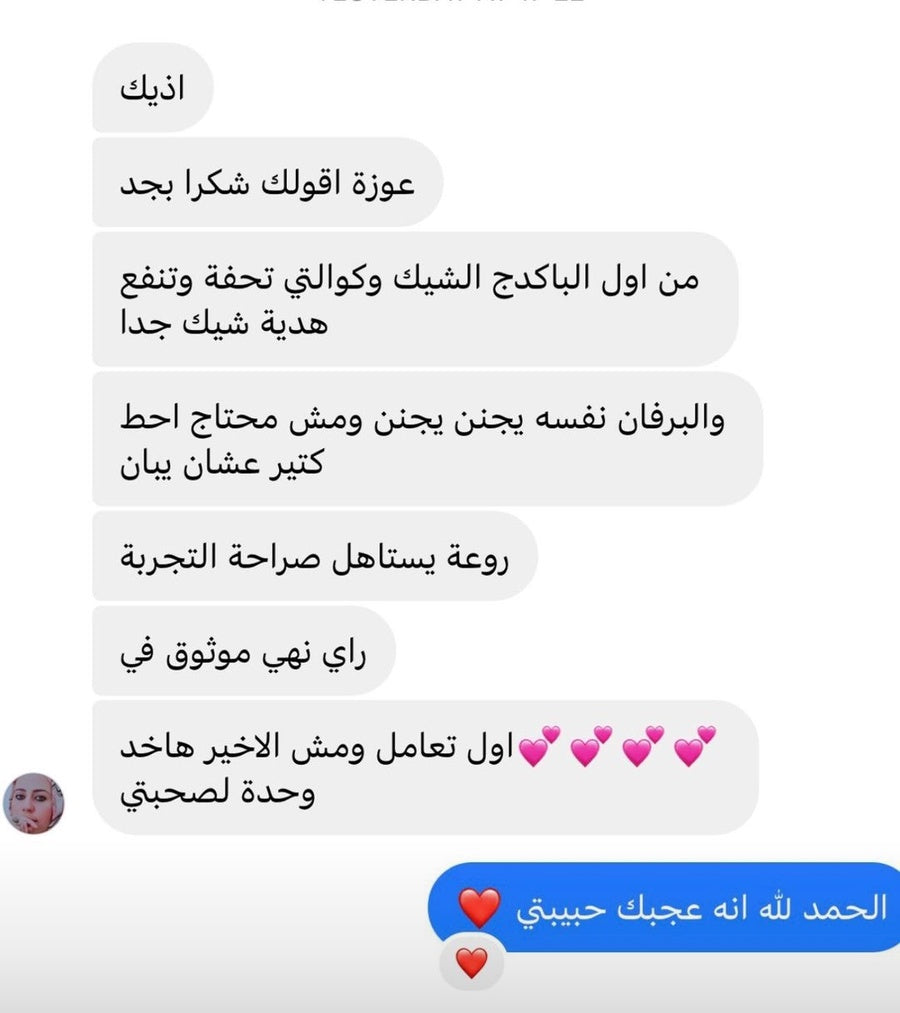The width and height of the screenshot is (900, 1013).
Task: Open the sender's profile picture
Action: [34, 803]
